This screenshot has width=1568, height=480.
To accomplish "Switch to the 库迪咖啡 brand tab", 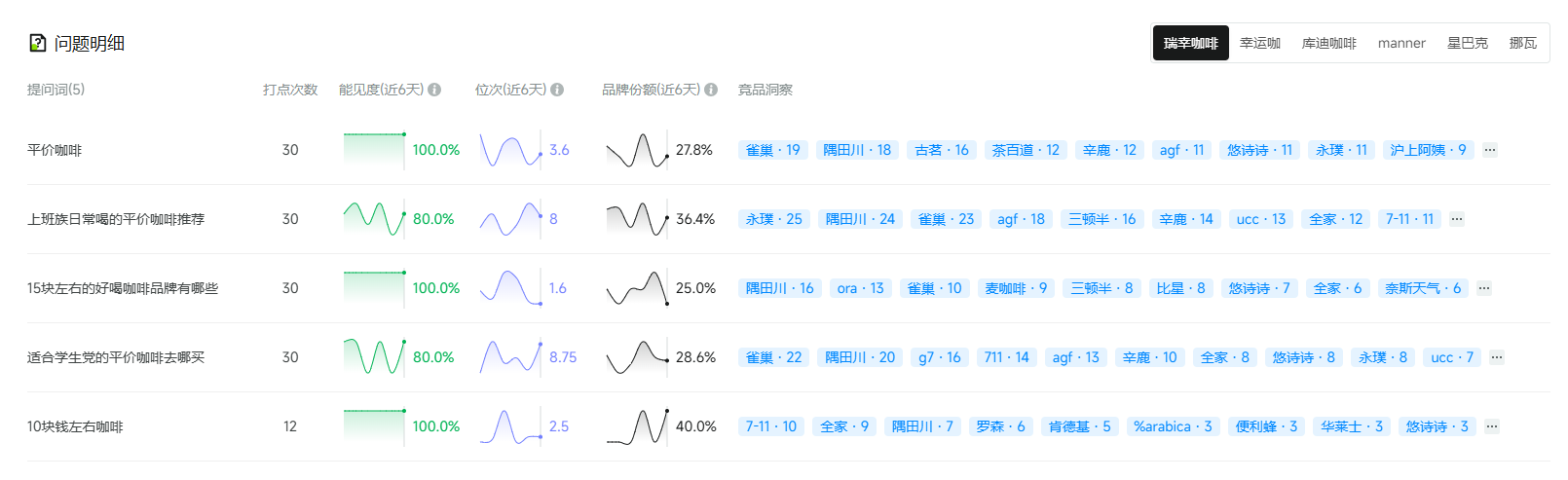I will coord(1328,43).
